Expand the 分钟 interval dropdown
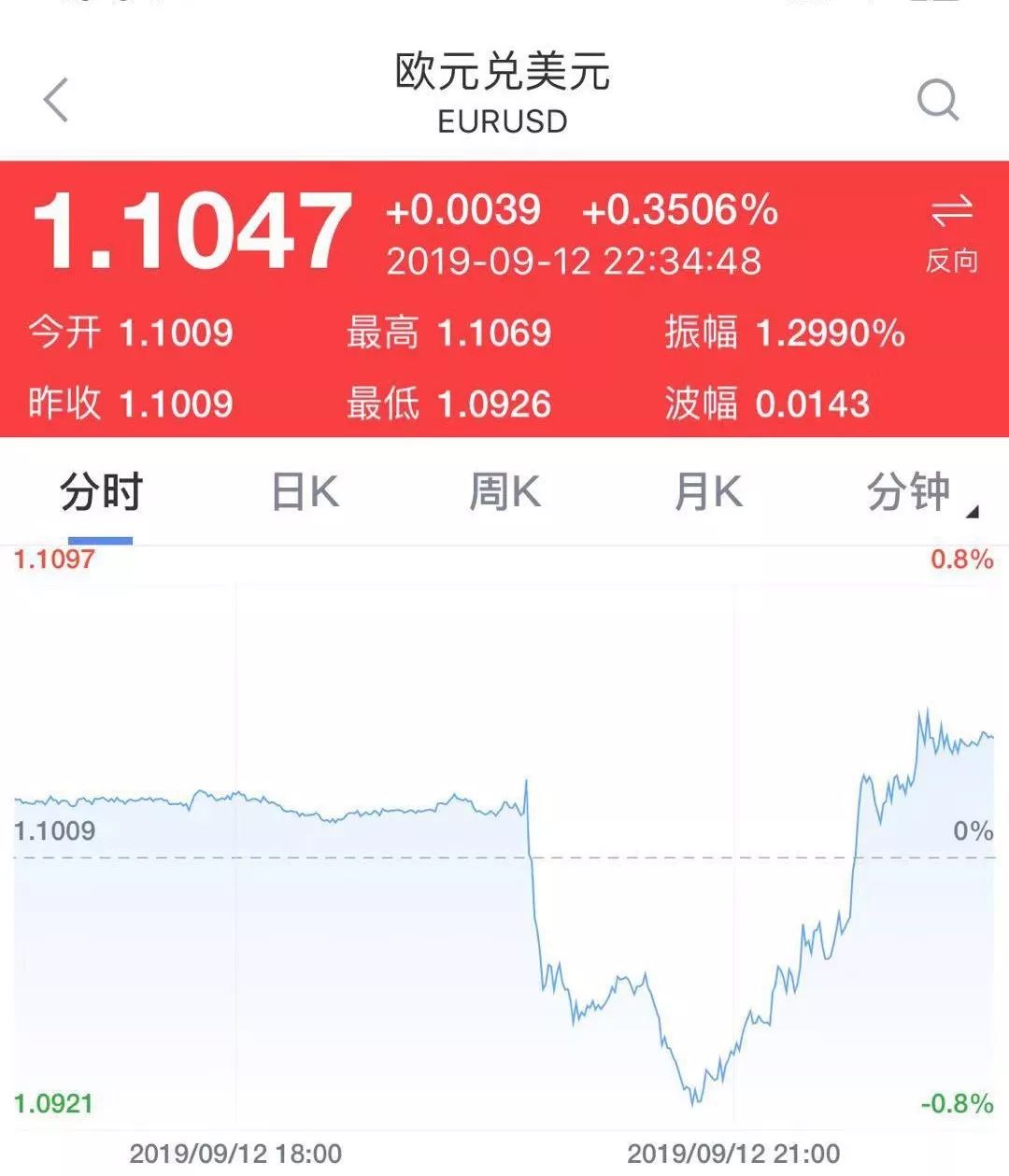This screenshot has height=1176, width=1009. pyautogui.click(x=921, y=492)
